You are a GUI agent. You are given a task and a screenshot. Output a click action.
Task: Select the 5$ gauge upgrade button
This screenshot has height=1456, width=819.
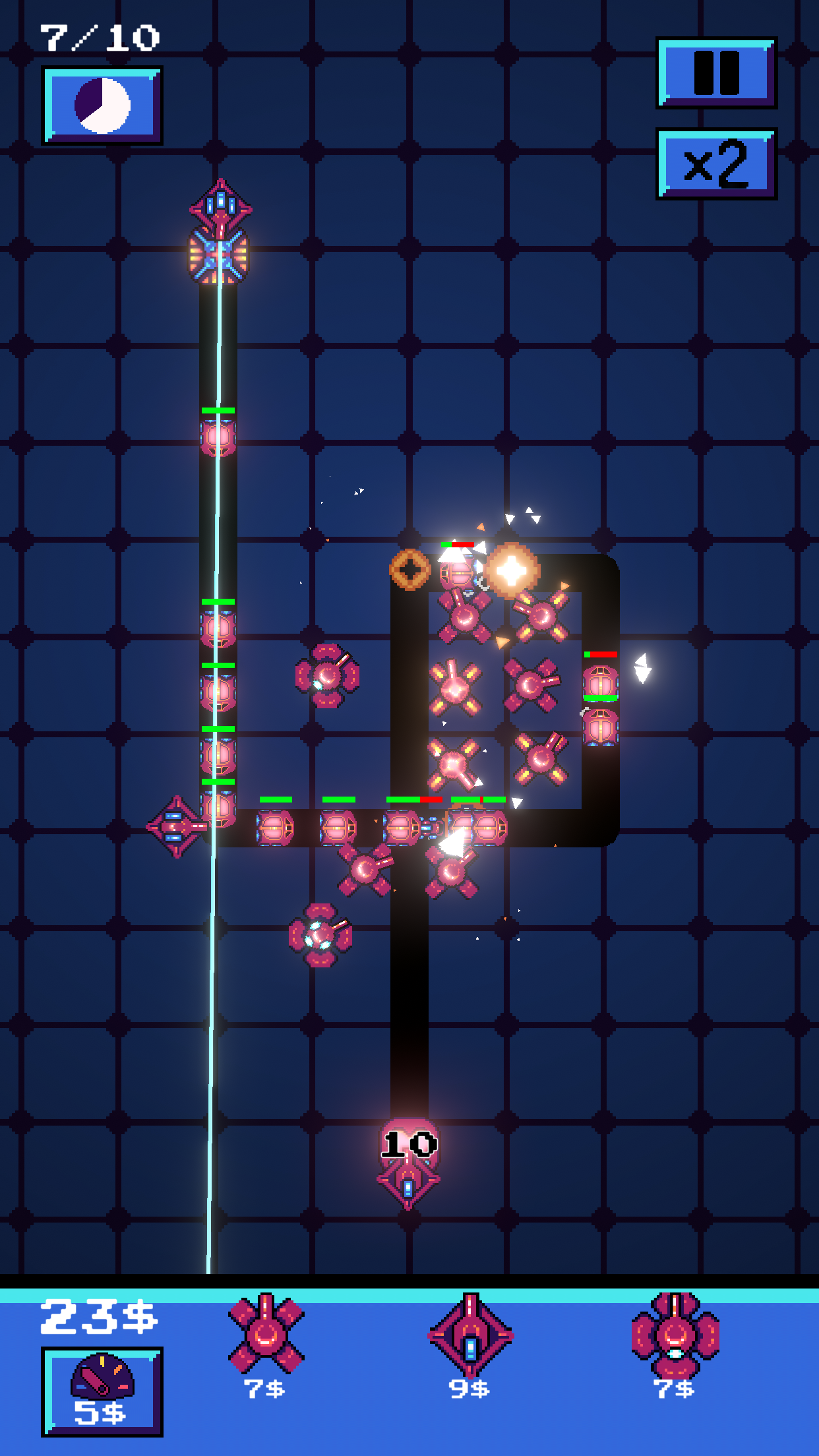click(x=102, y=1391)
